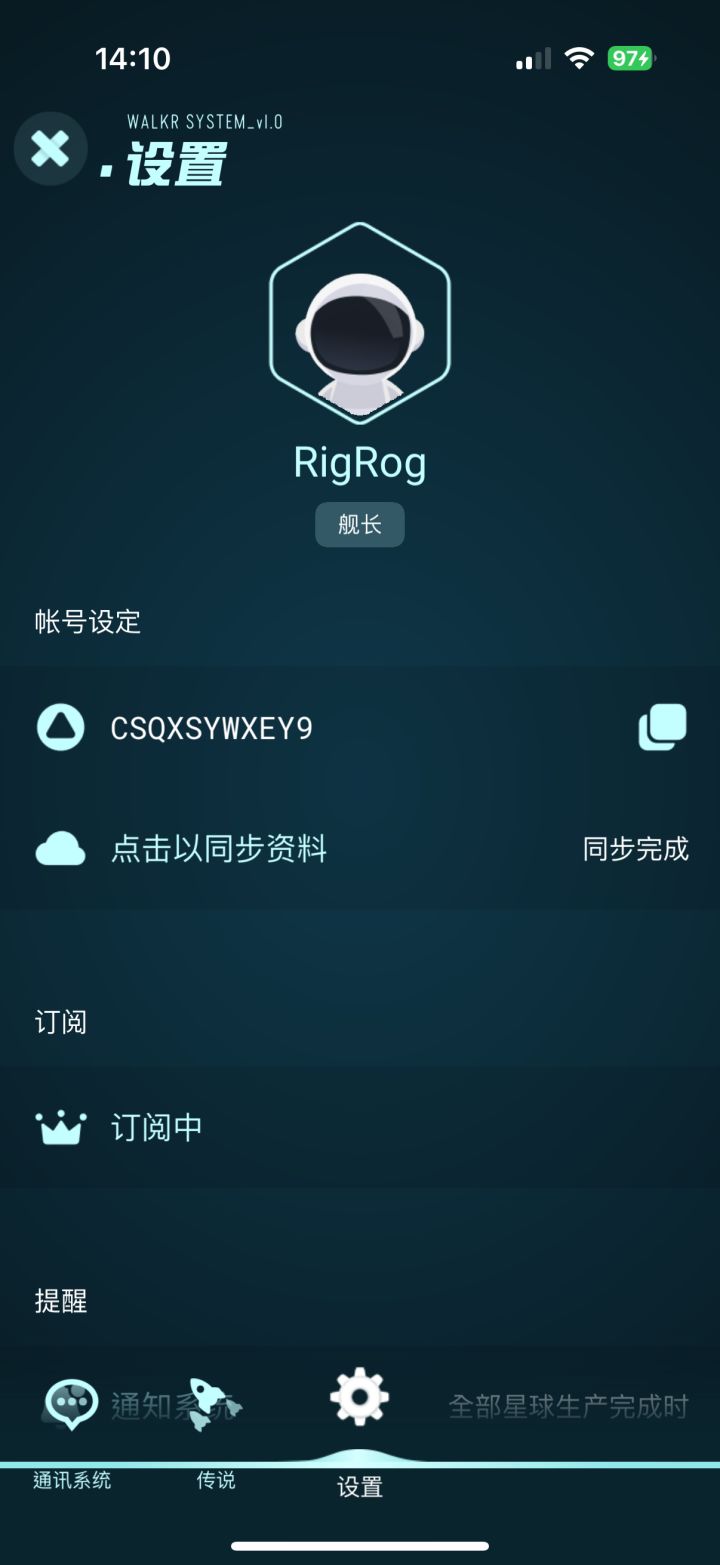Tap the astronaut avatar to edit profile

click(360, 322)
